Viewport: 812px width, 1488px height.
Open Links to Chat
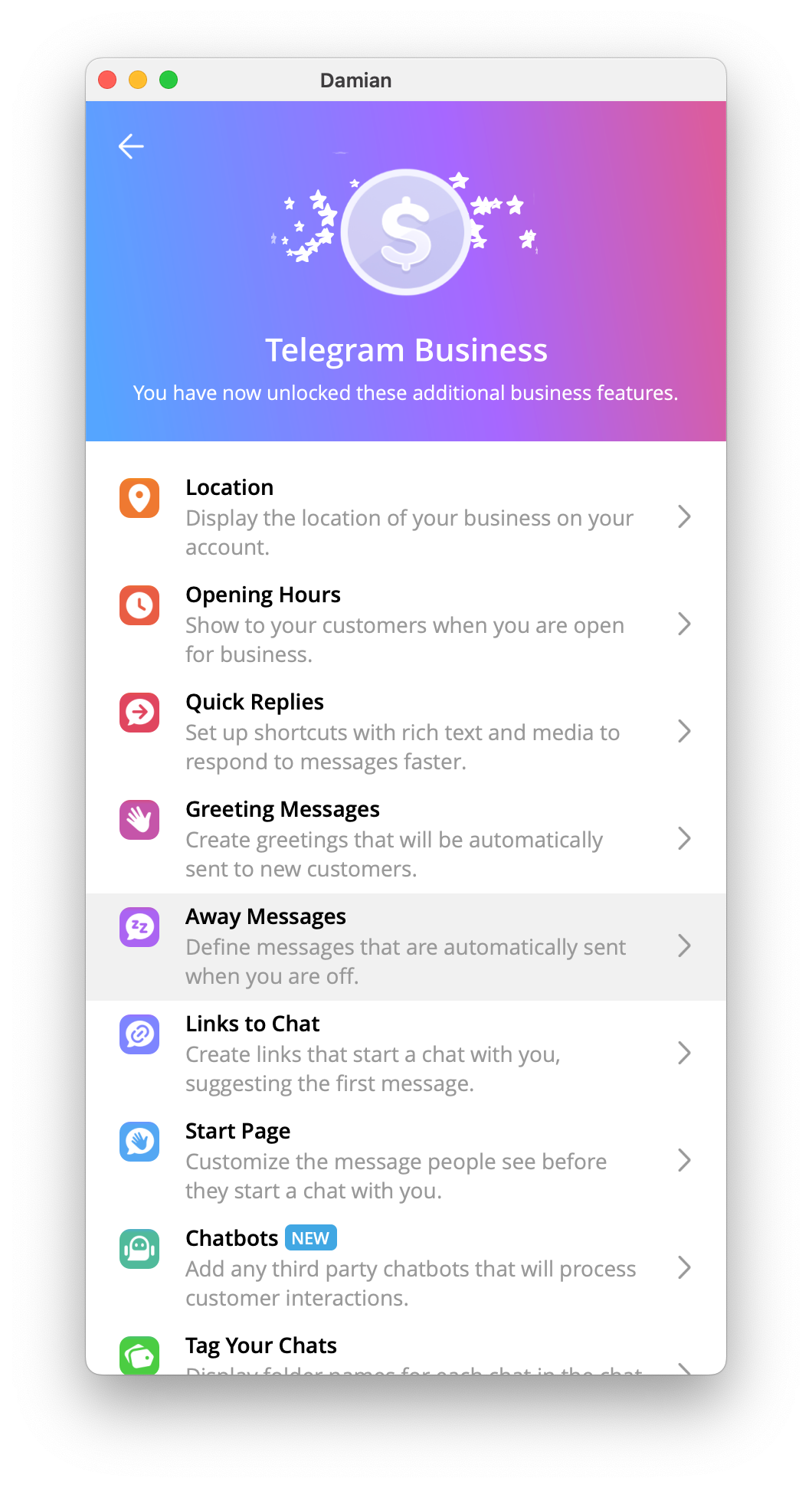[405, 1054]
